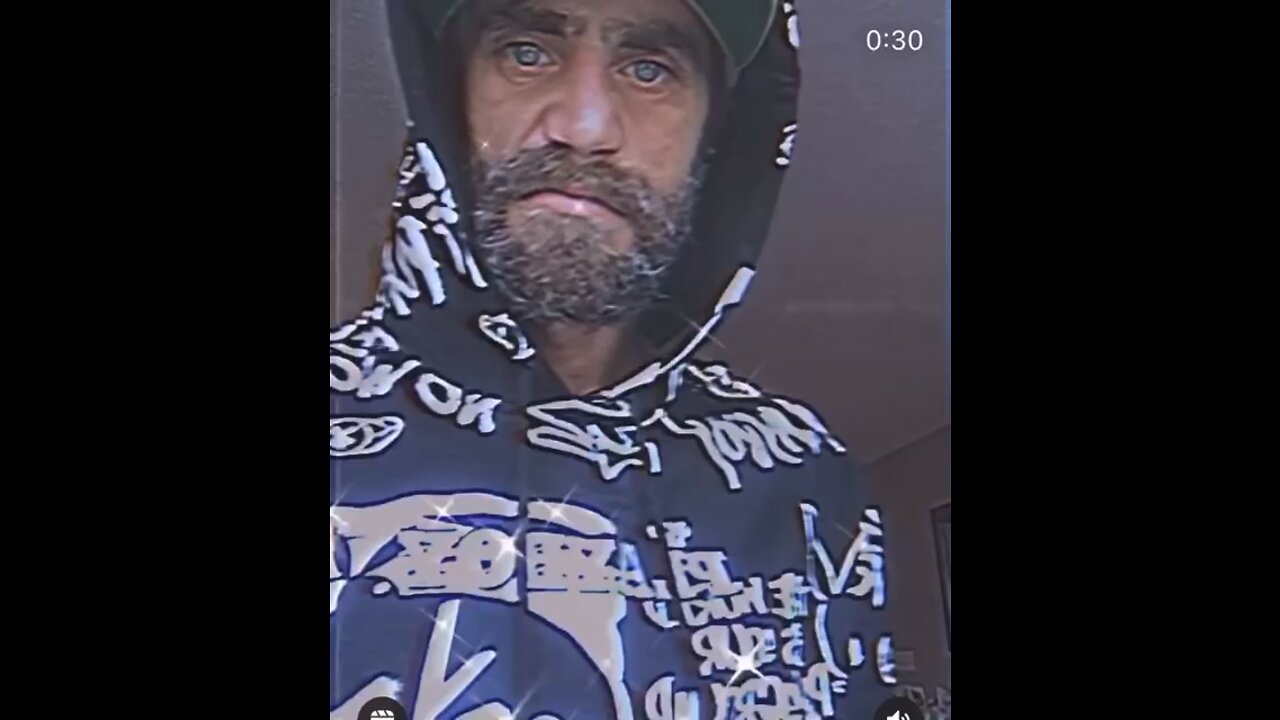The height and width of the screenshot is (720, 1280).
Task: Toggle the video sound speaker icon
Action: [897, 712]
